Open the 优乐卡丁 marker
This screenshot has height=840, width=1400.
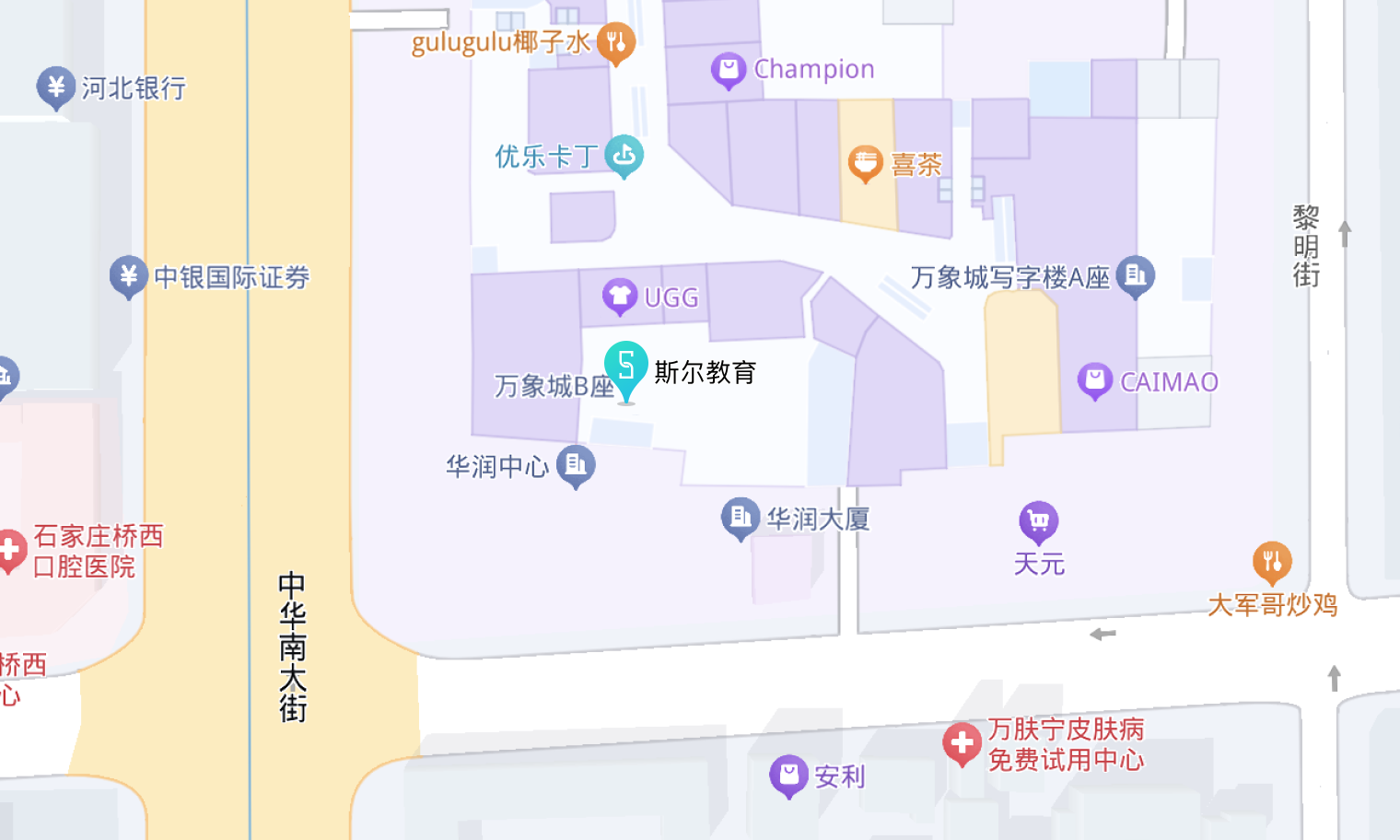pyautogui.click(x=624, y=155)
